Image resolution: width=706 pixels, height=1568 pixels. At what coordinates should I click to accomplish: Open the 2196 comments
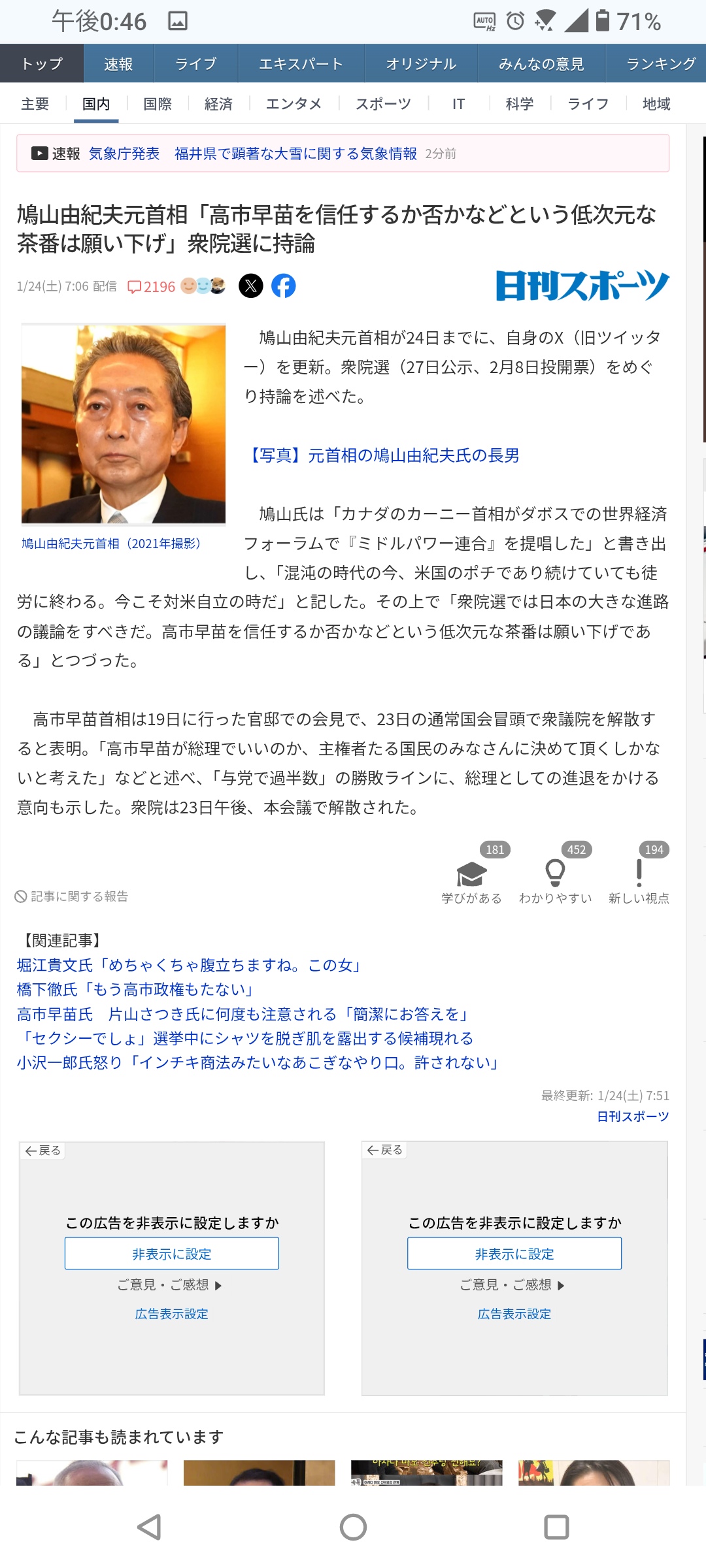pyautogui.click(x=152, y=287)
